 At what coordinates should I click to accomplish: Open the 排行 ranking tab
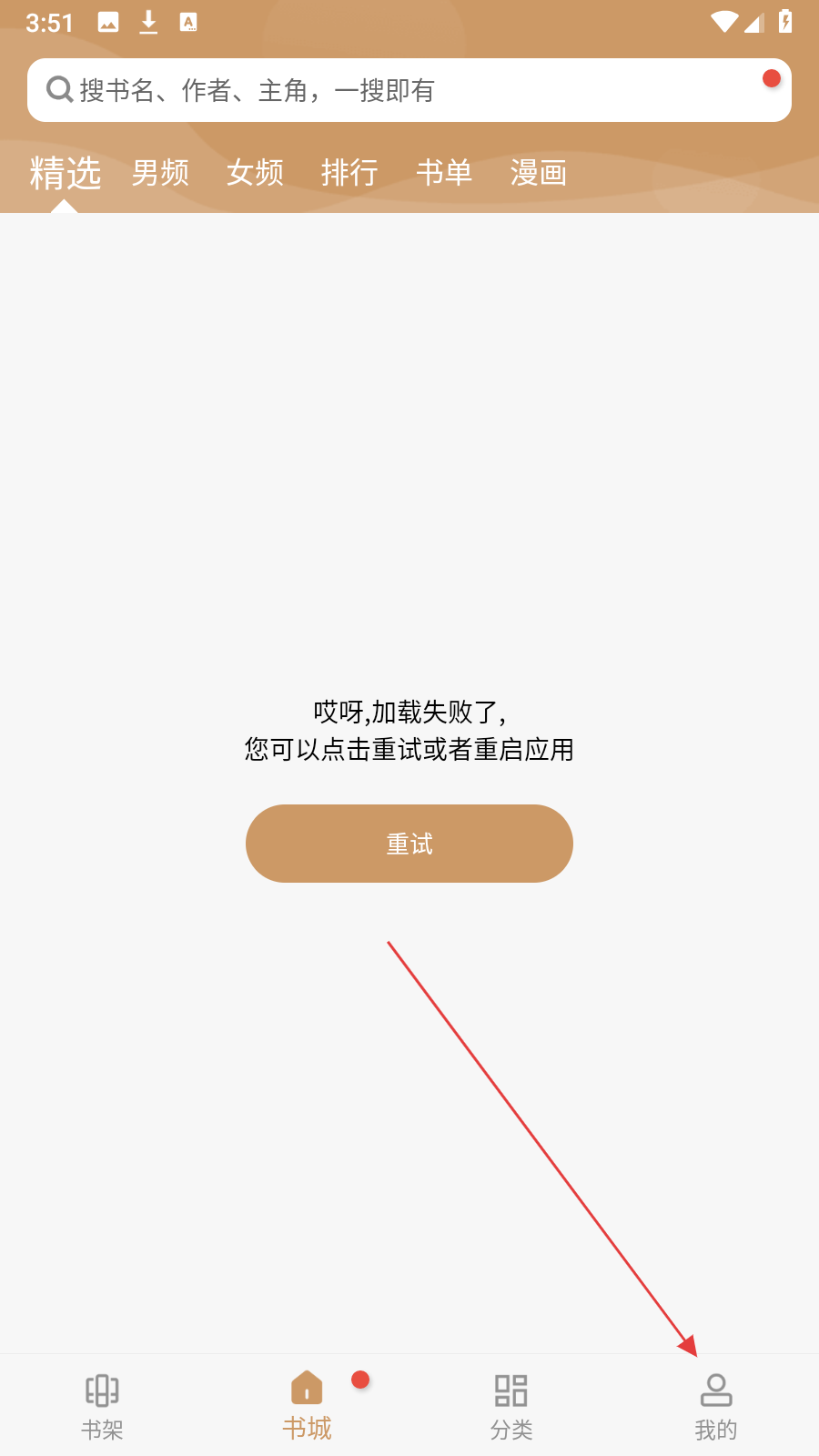[x=349, y=172]
